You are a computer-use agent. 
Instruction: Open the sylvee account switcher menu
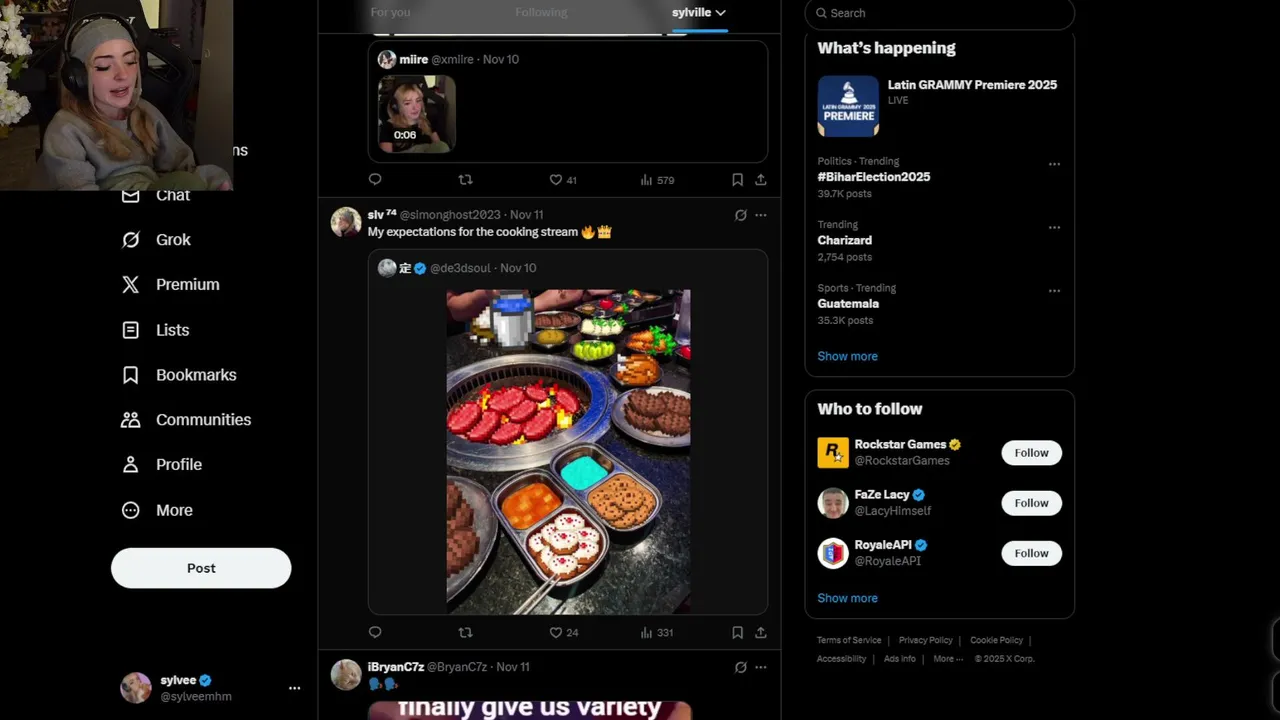click(294, 688)
